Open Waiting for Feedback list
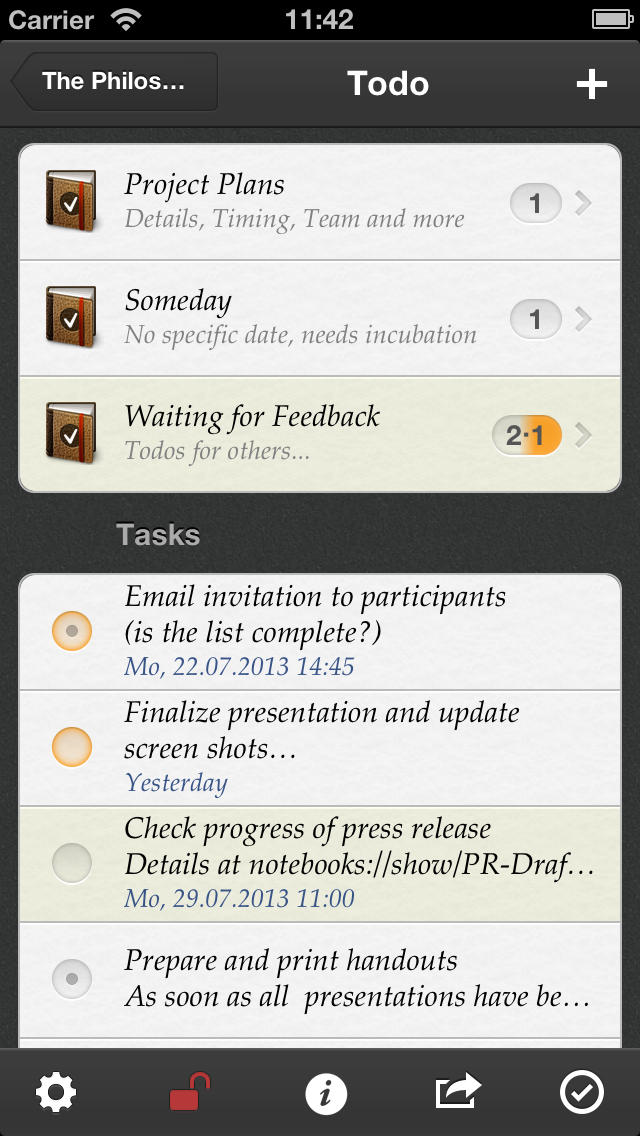 click(x=320, y=435)
